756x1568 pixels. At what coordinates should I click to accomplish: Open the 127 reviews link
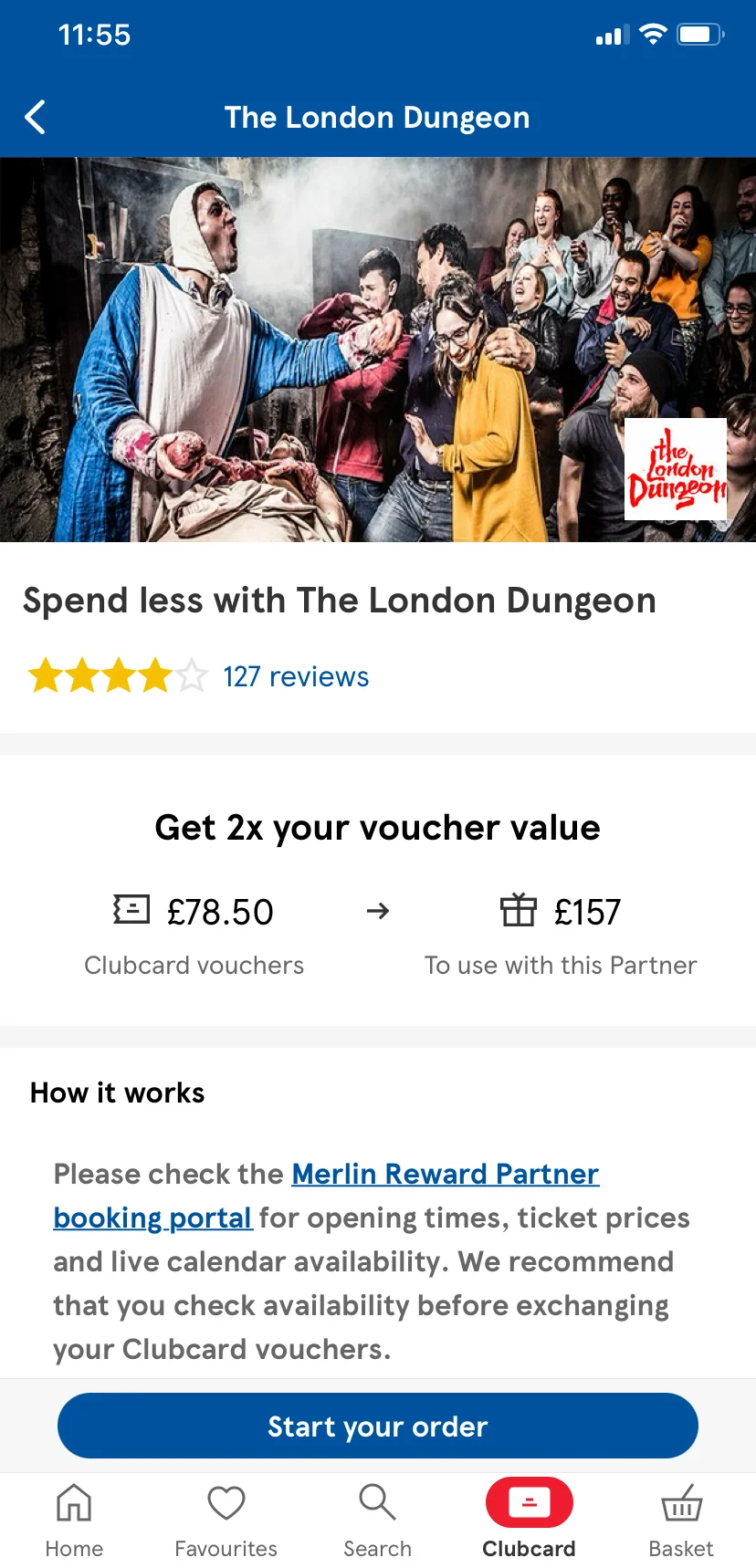(296, 676)
